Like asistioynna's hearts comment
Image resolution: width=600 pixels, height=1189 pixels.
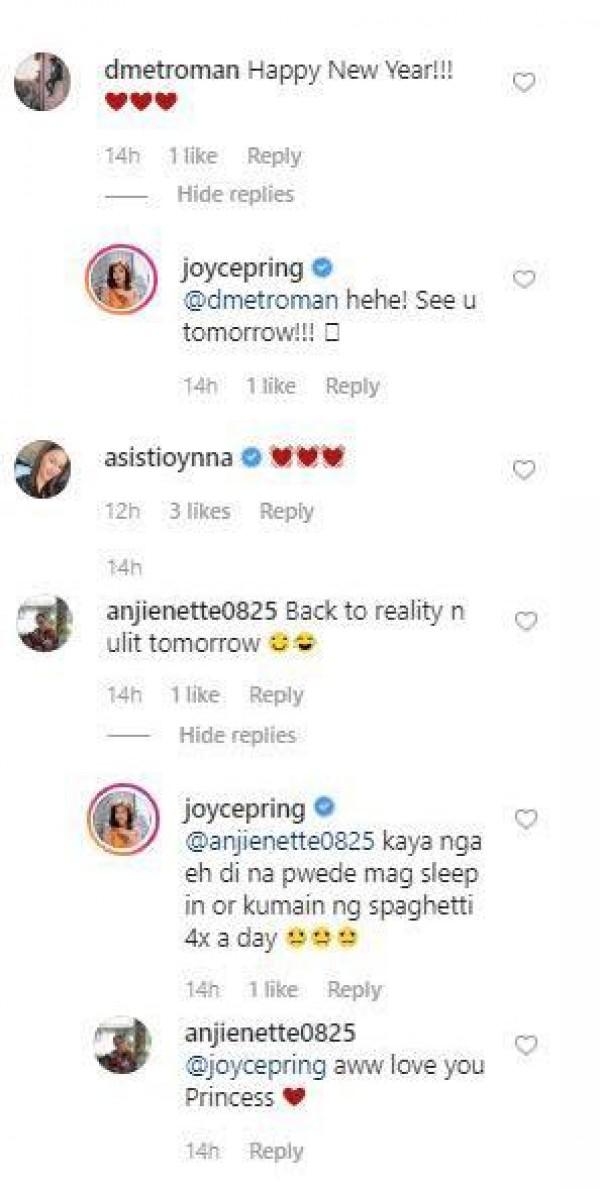[524, 469]
